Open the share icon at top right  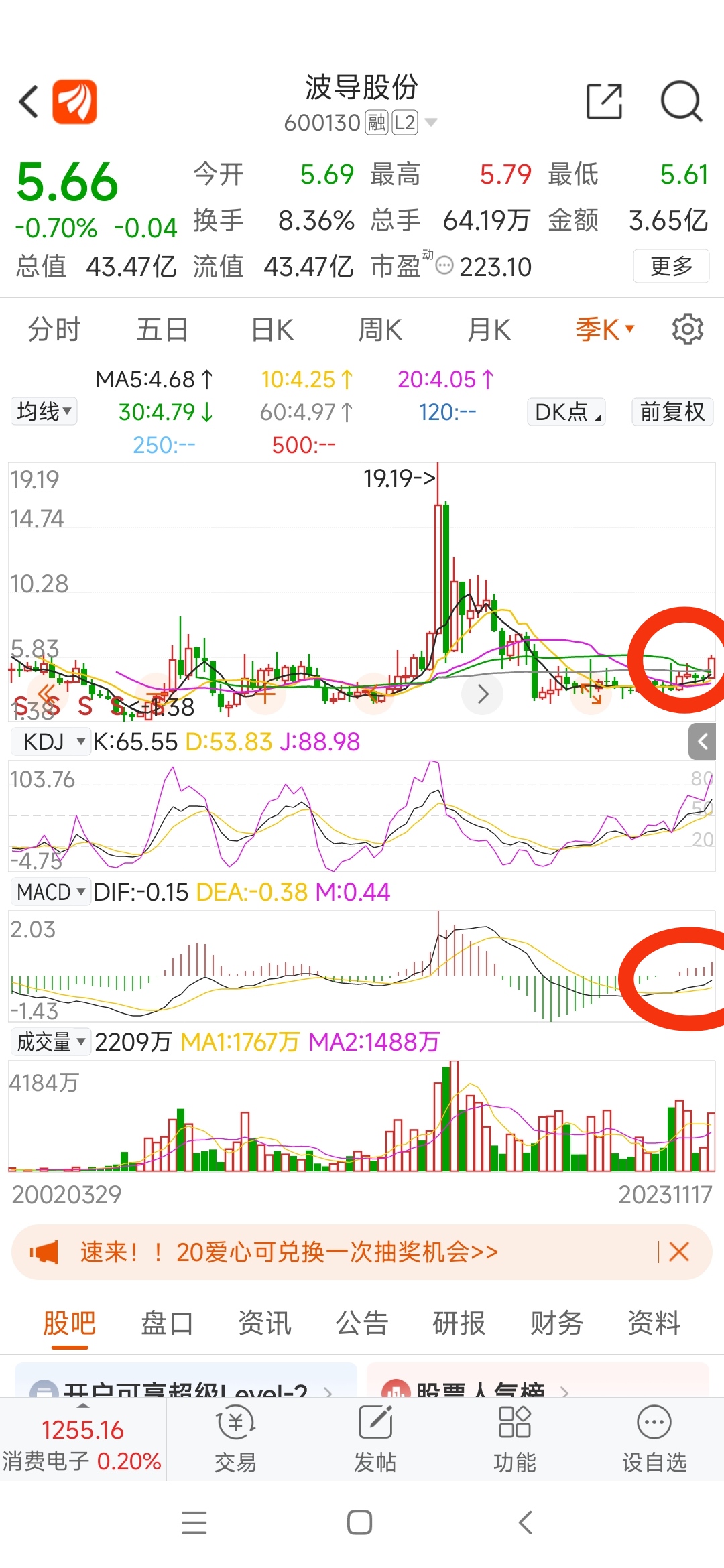point(603,102)
